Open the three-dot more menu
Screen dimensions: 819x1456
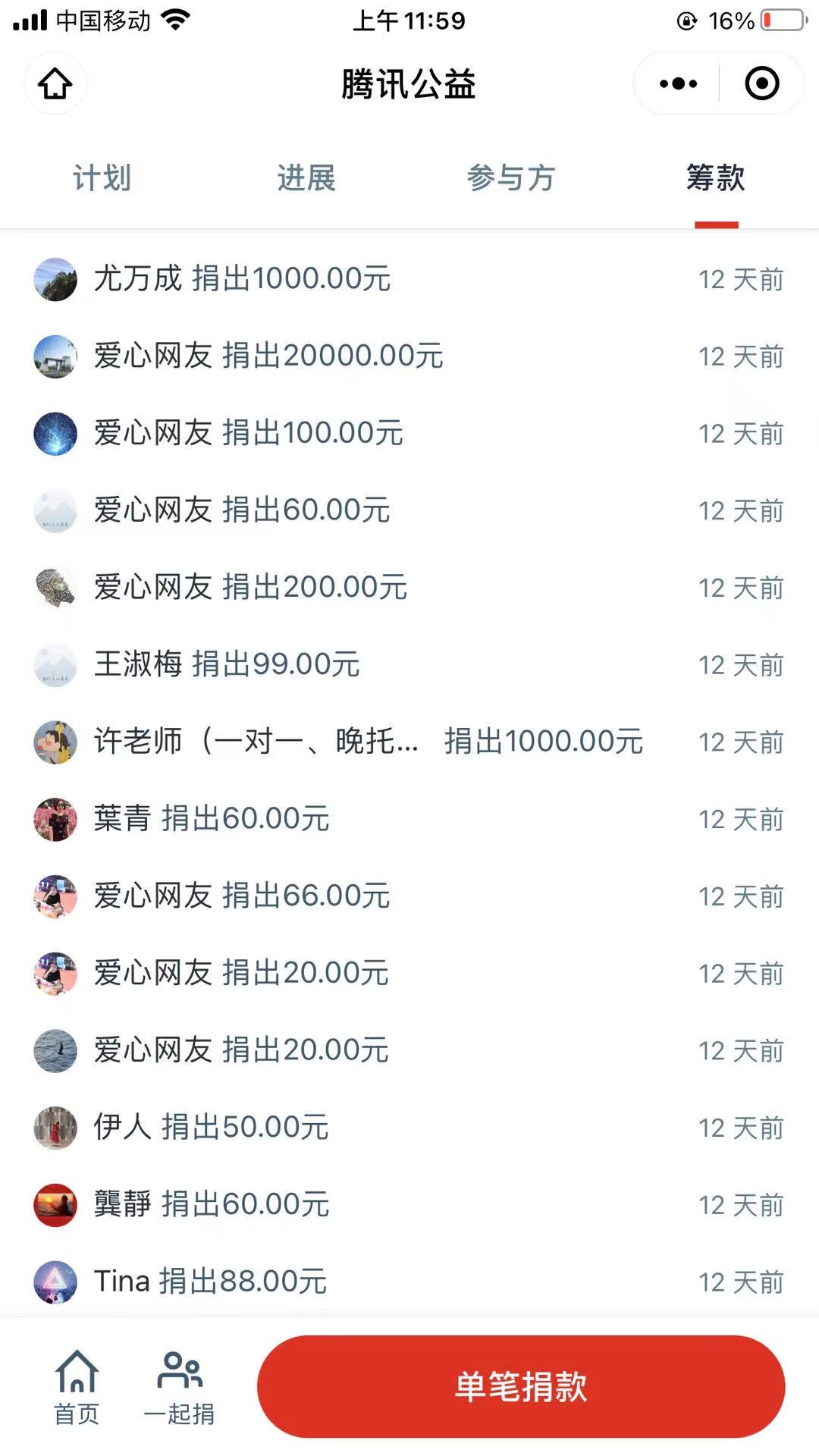coord(678,83)
